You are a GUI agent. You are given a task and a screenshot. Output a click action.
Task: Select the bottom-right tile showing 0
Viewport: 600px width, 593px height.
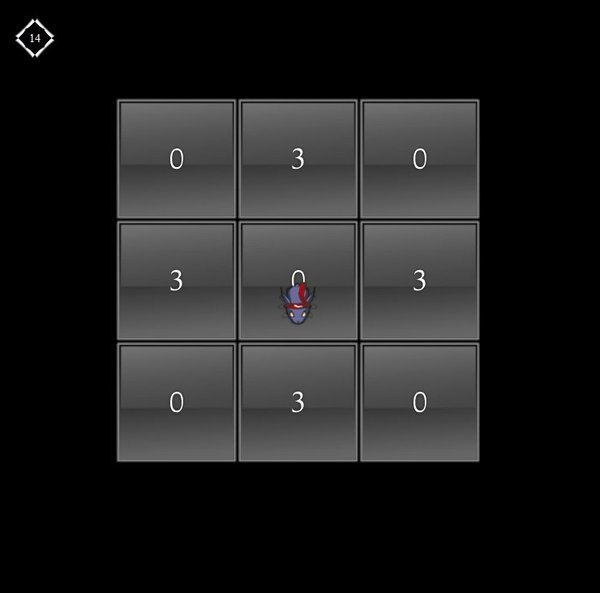click(420, 402)
